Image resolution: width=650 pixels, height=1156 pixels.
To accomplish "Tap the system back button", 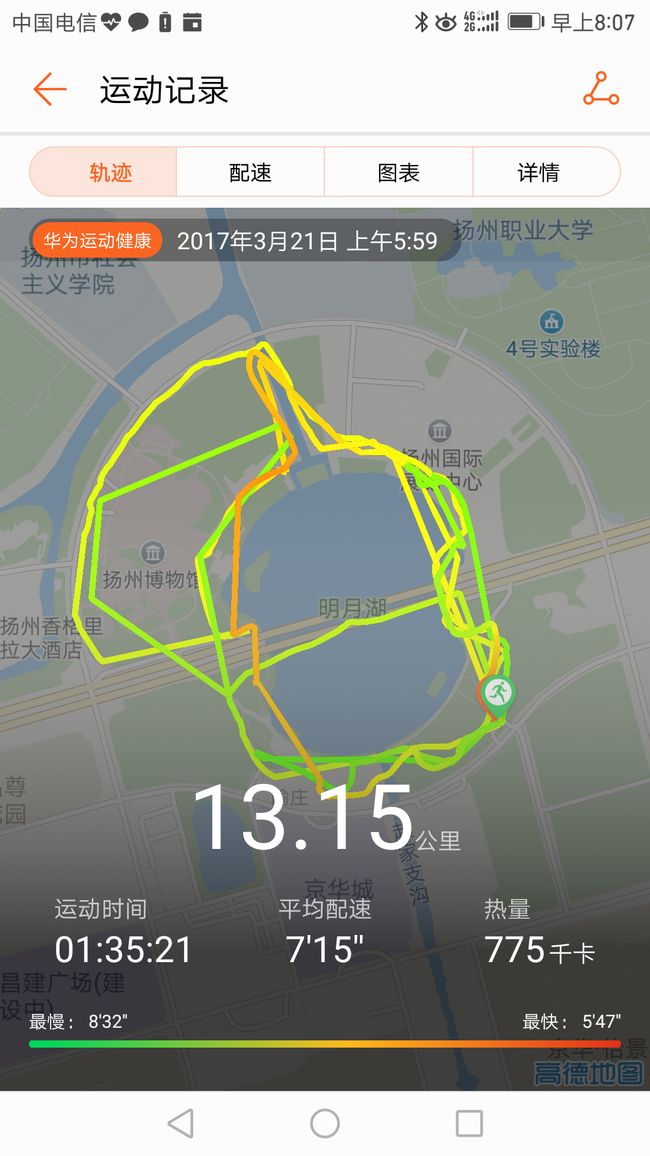I will 181,1124.
